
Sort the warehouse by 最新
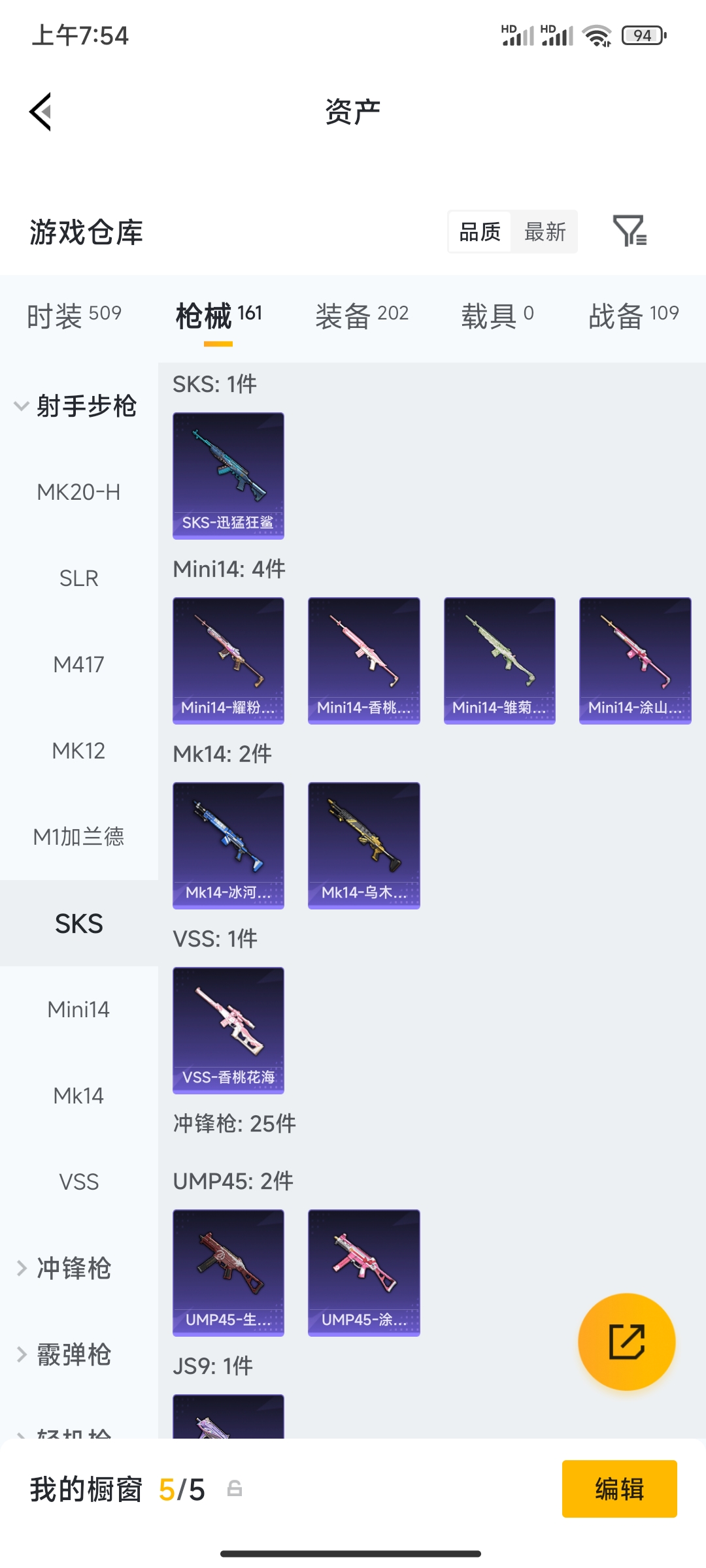[x=545, y=231]
